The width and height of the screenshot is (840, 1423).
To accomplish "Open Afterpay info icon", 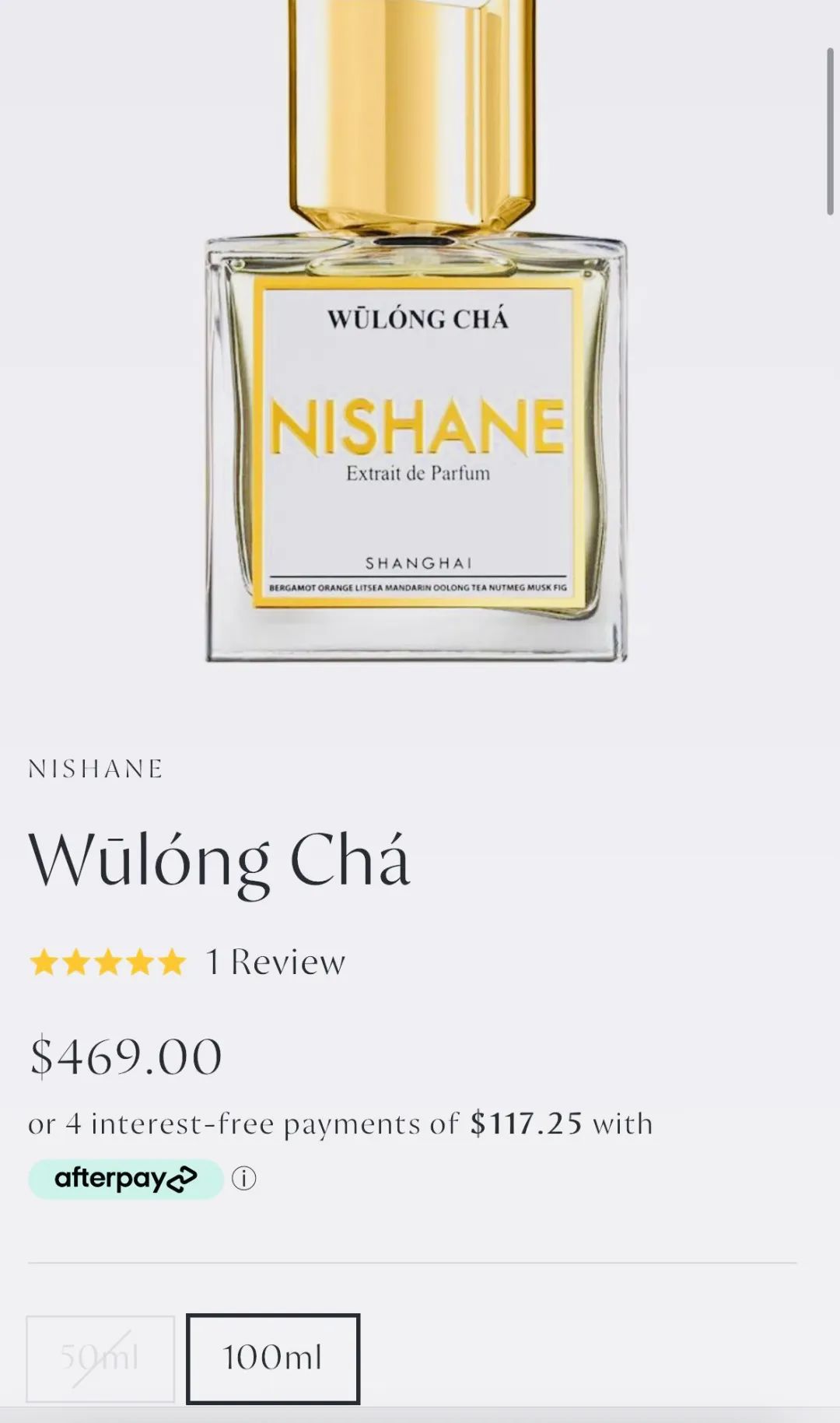I will (243, 1179).
